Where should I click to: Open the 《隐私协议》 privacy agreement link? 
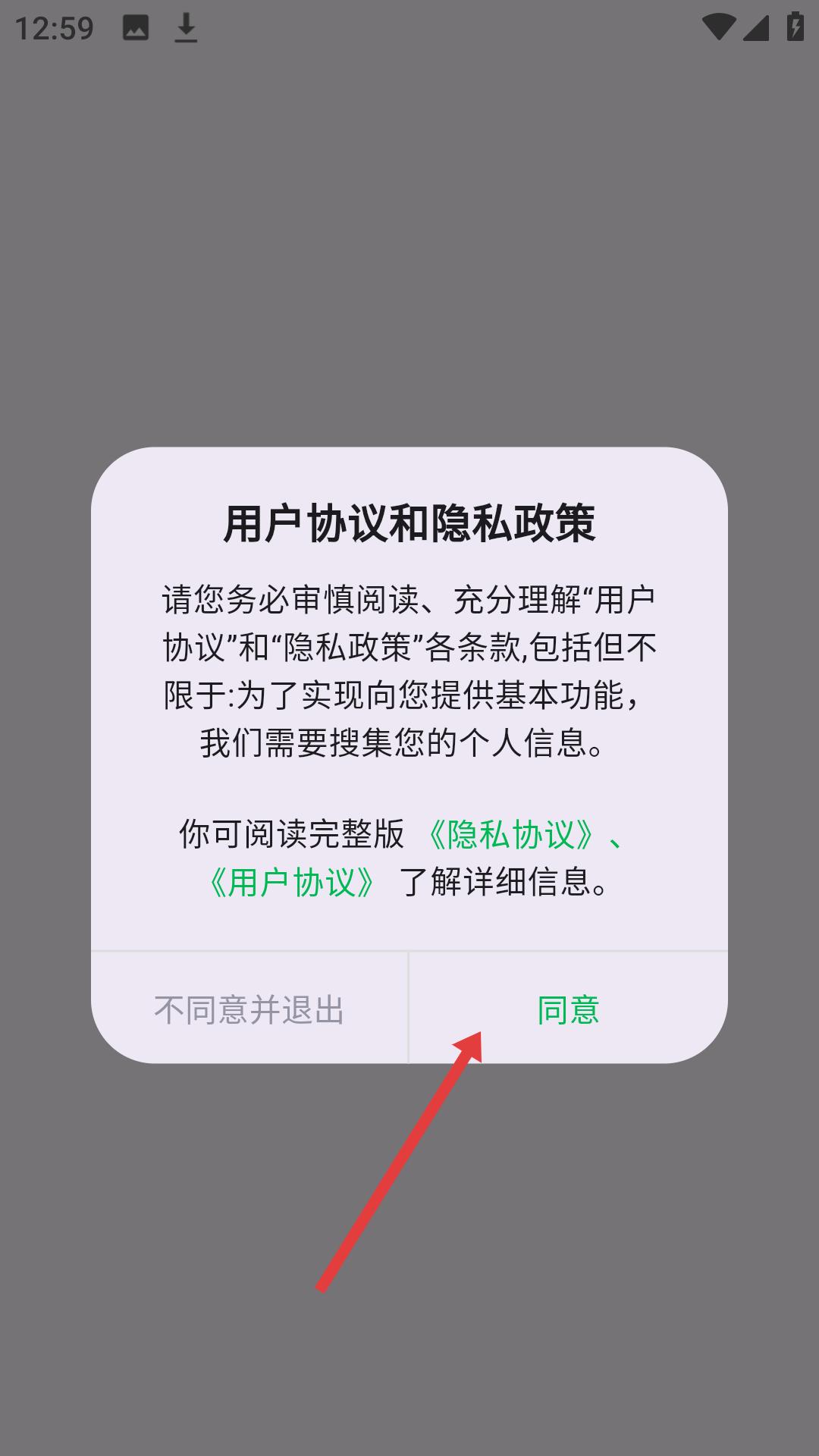pos(509,836)
